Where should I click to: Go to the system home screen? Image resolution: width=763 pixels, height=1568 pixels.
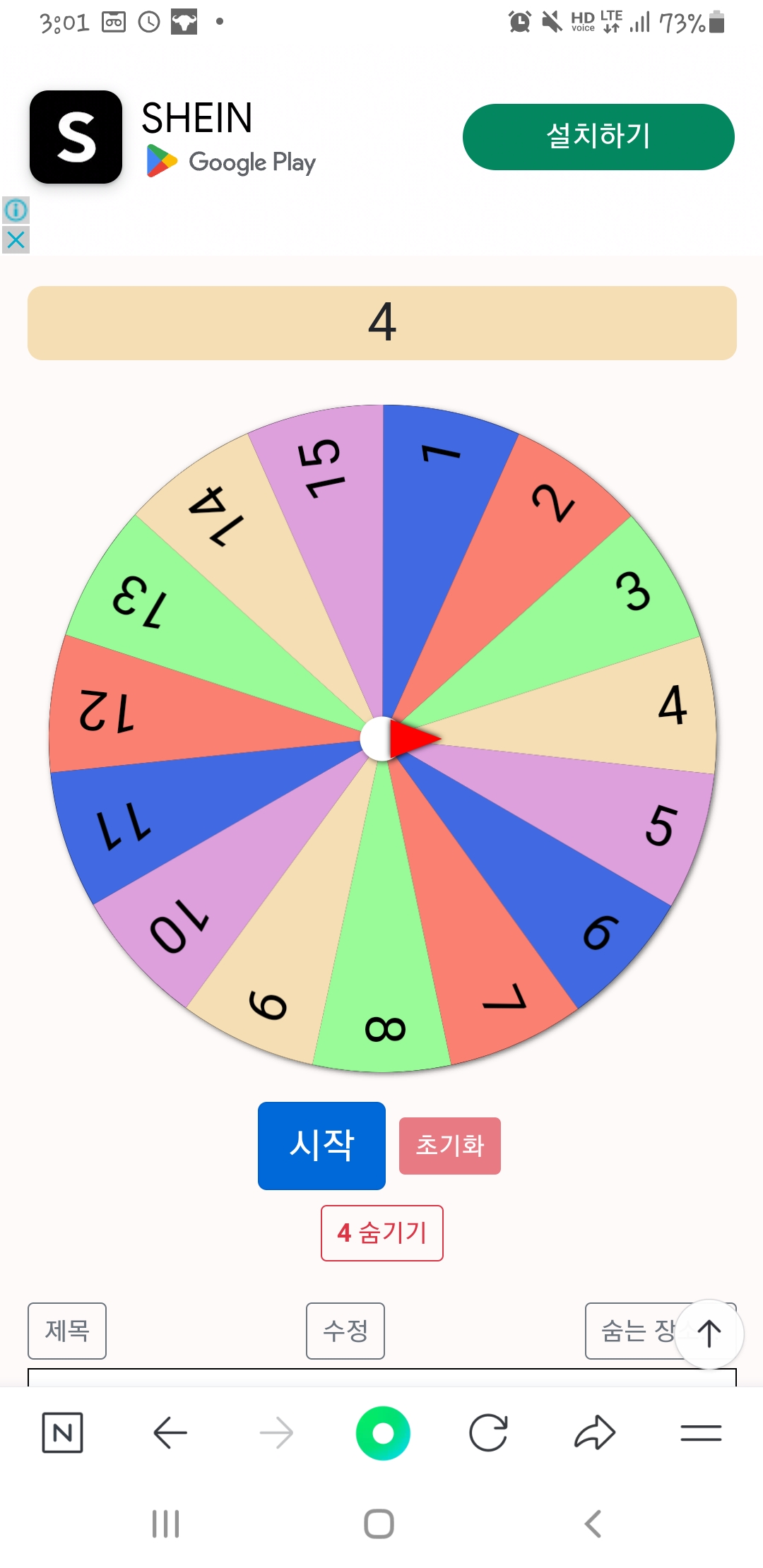379,1524
